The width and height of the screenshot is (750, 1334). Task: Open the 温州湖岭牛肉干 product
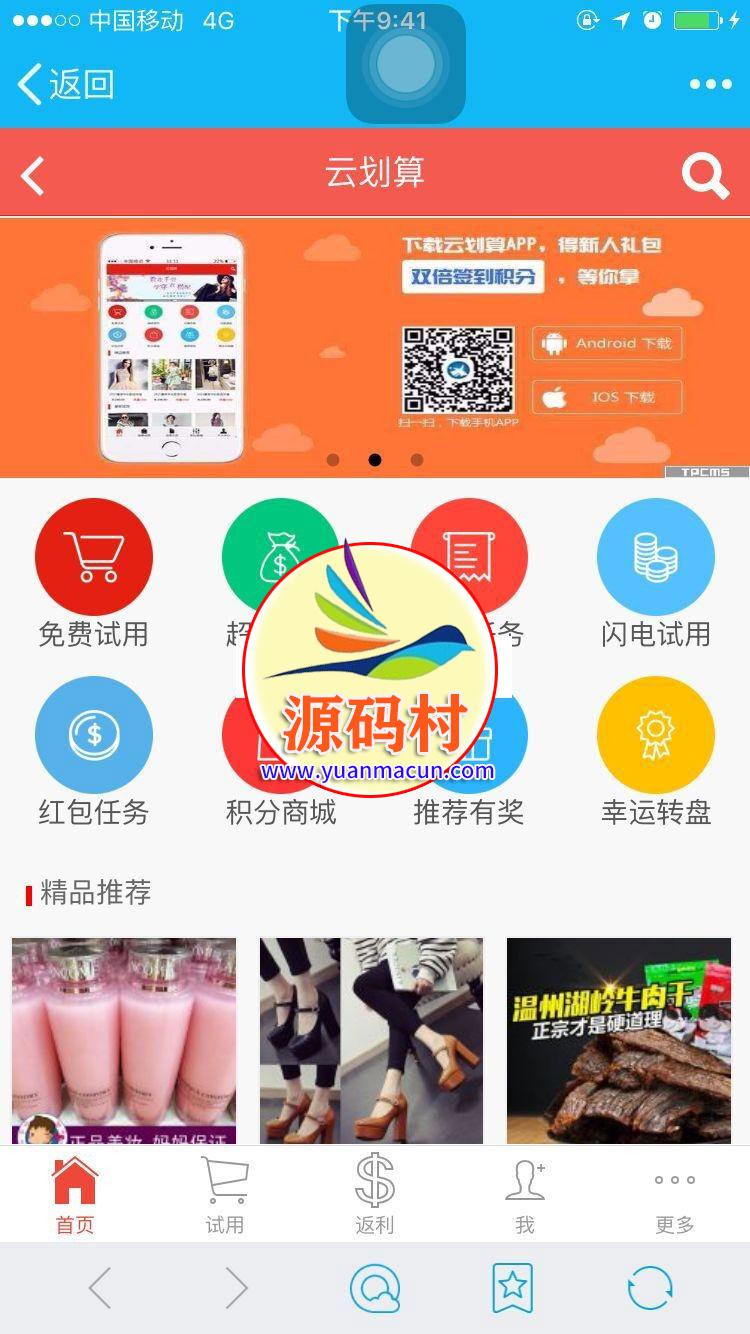coord(619,1040)
